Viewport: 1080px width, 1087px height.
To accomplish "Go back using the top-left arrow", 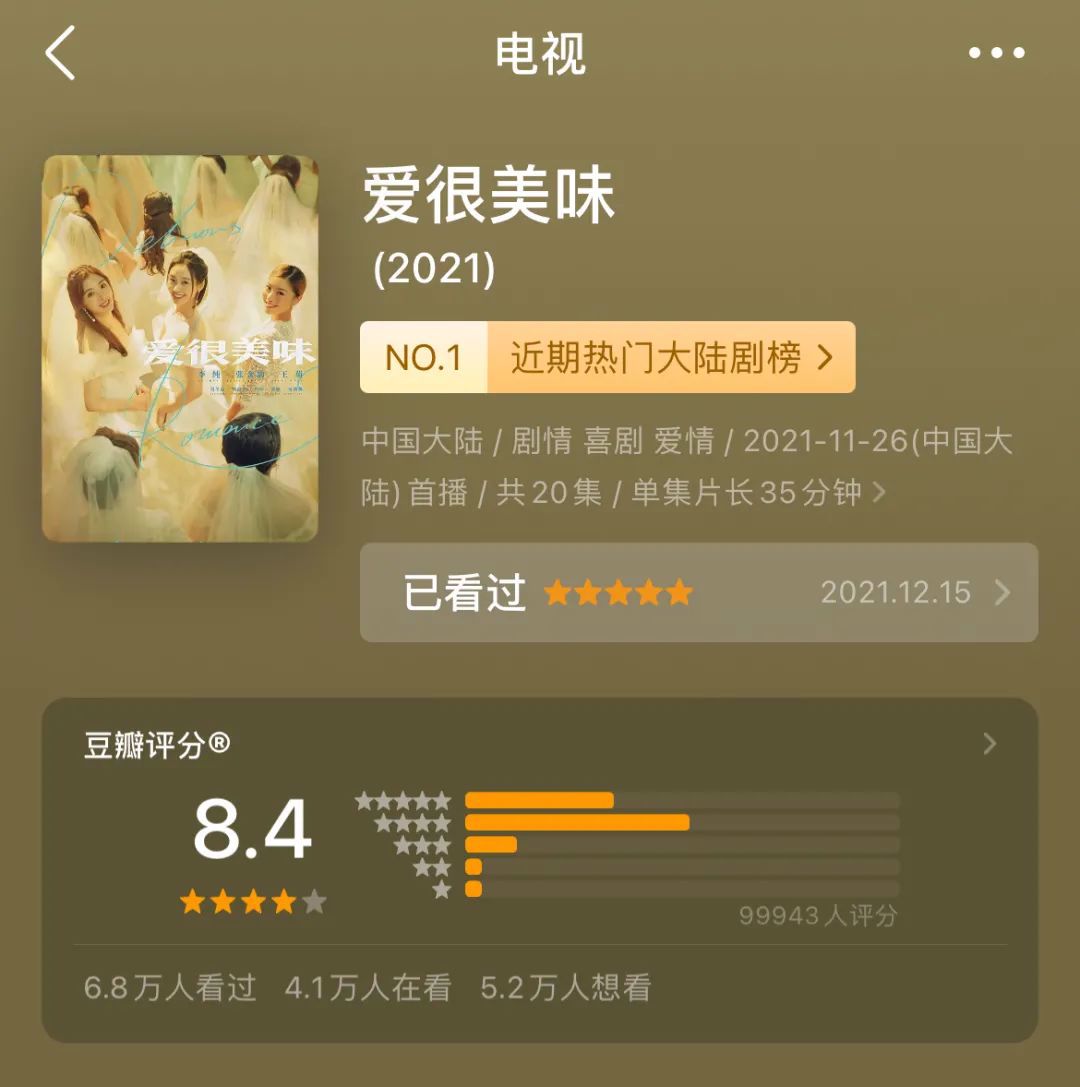I will click(61, 54).
